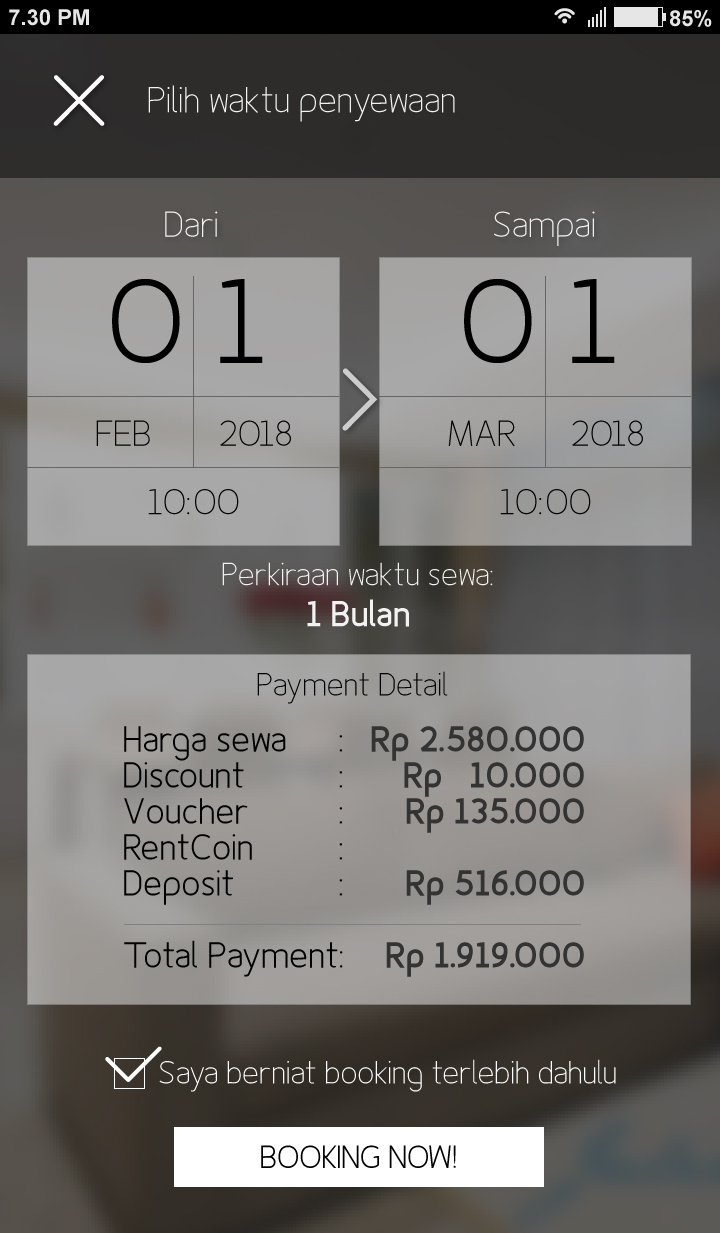This screenshot has width=720, height=1233.
Task: Close the rental time selection screen
Action: [79, 101]
